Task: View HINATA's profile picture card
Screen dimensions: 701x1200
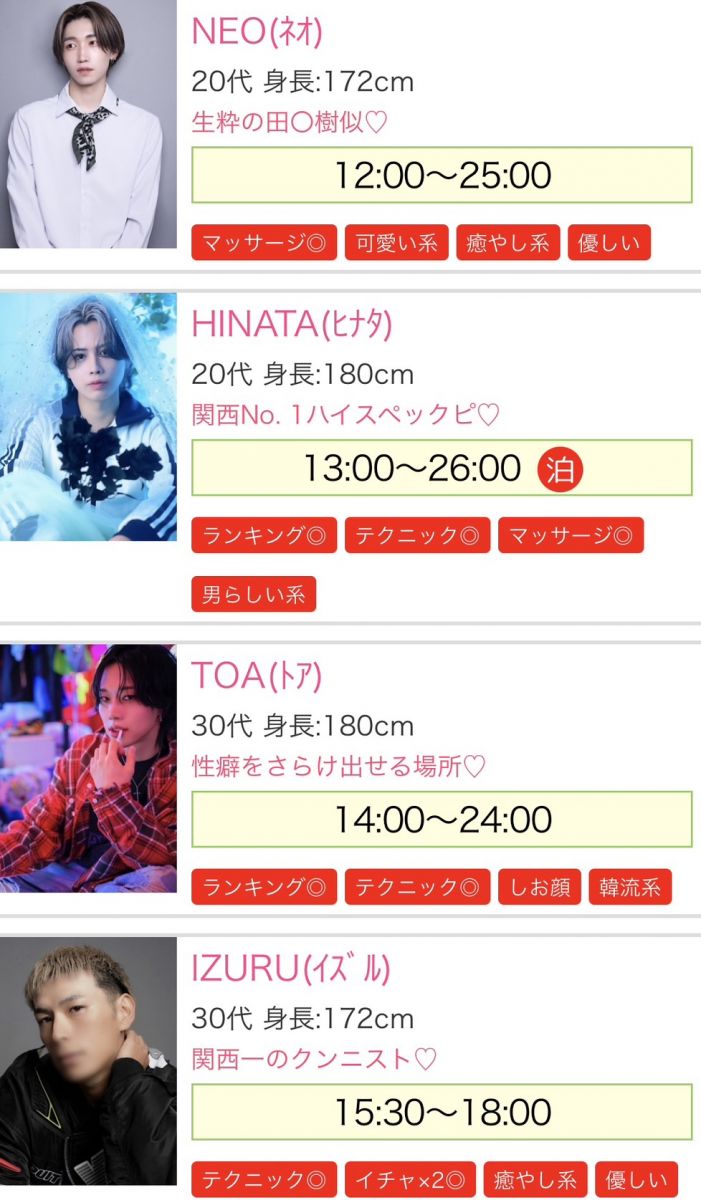Action: (88, 416)
